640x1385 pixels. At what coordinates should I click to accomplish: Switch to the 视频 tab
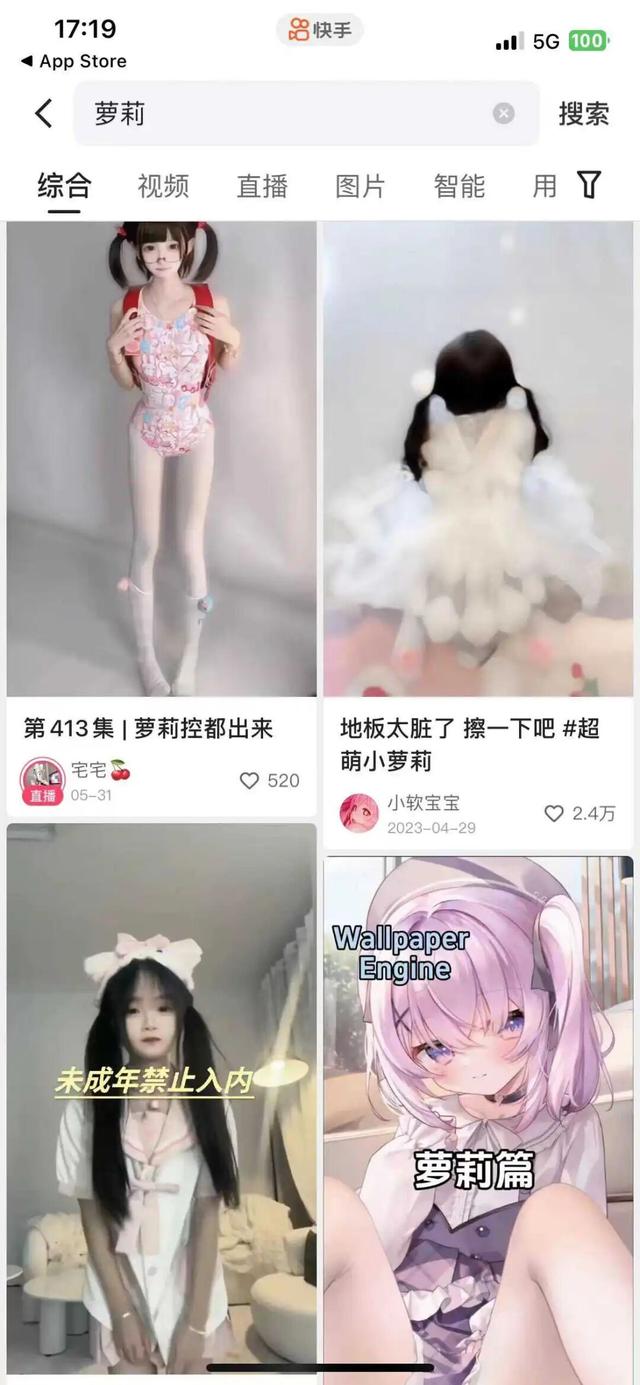click(x=163, y=185)
